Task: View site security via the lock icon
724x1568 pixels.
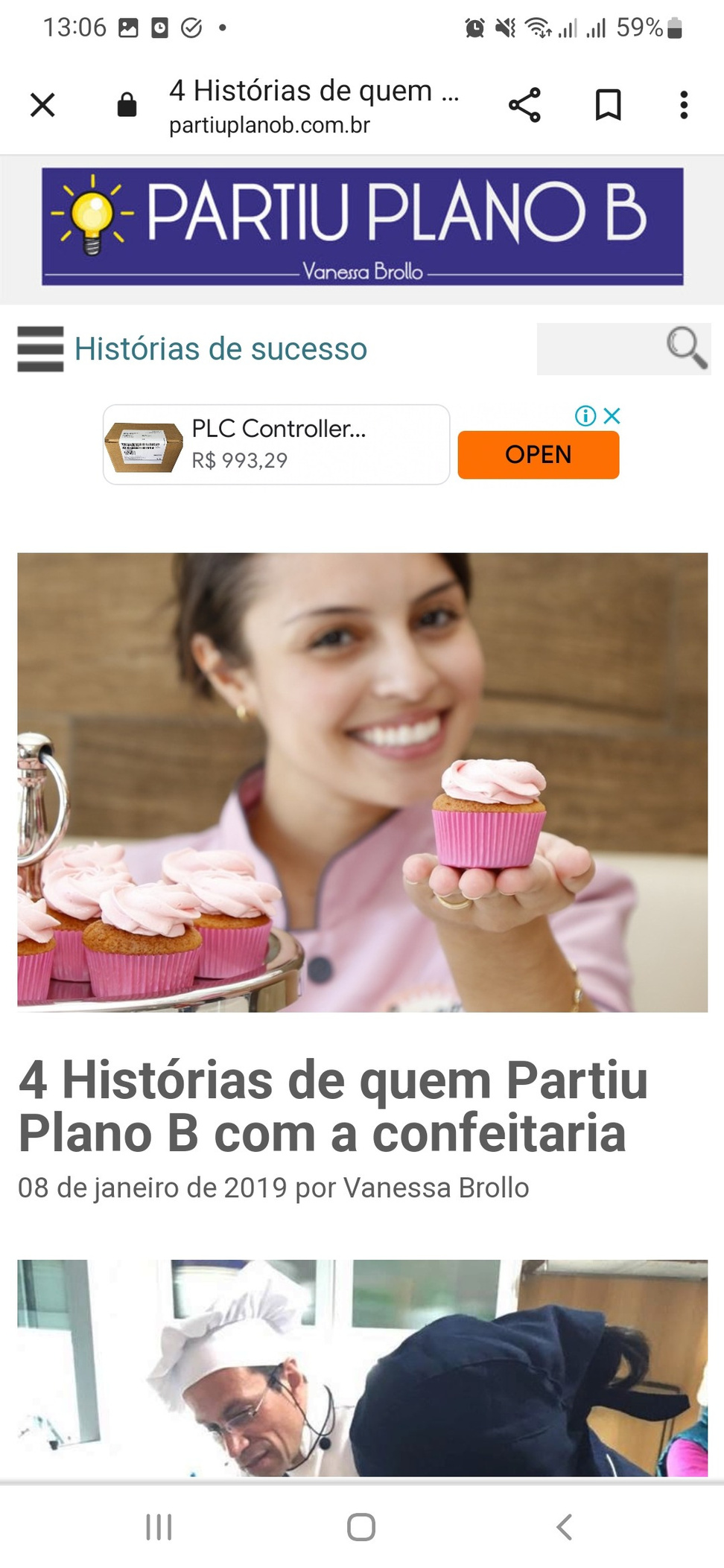Action: pos(127,105)
